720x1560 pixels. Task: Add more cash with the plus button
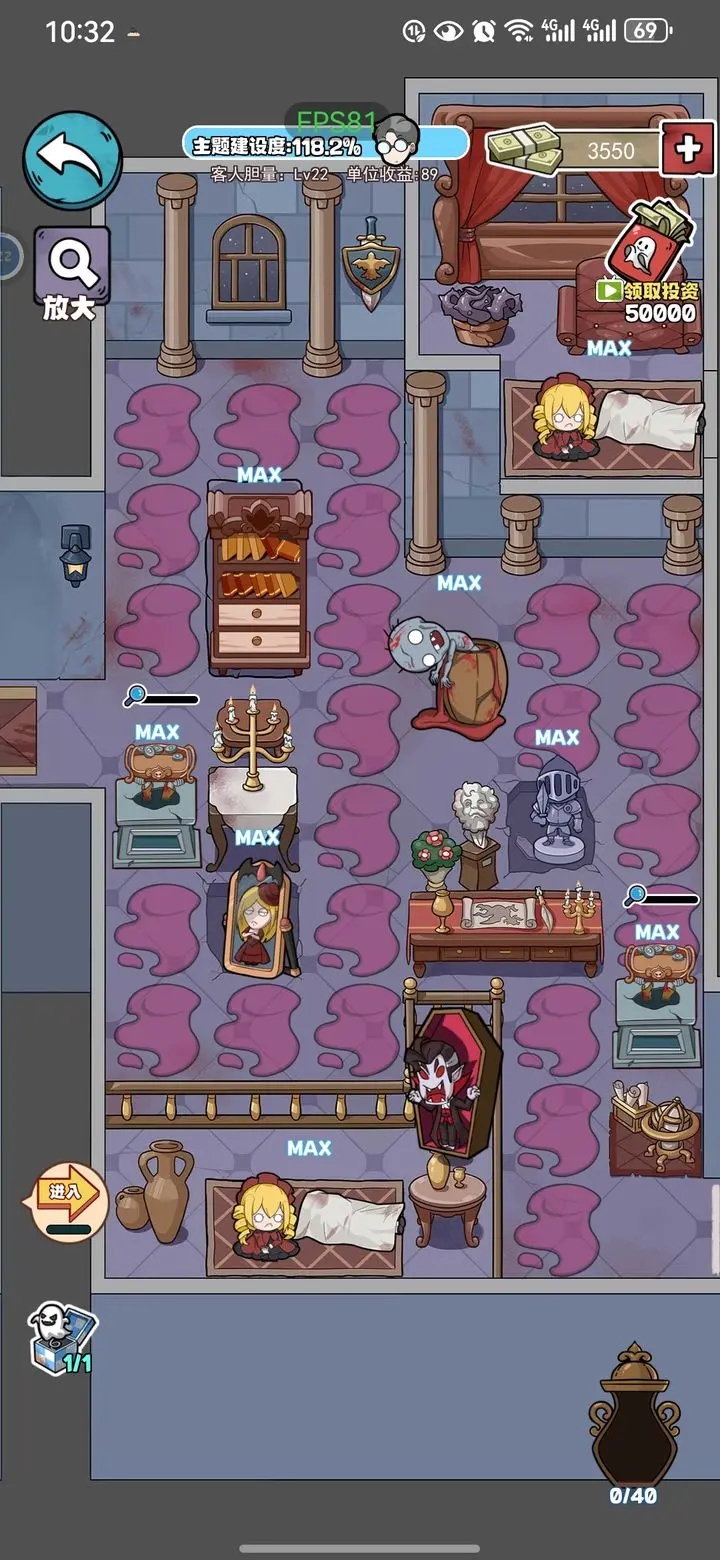tap(687, 150)
